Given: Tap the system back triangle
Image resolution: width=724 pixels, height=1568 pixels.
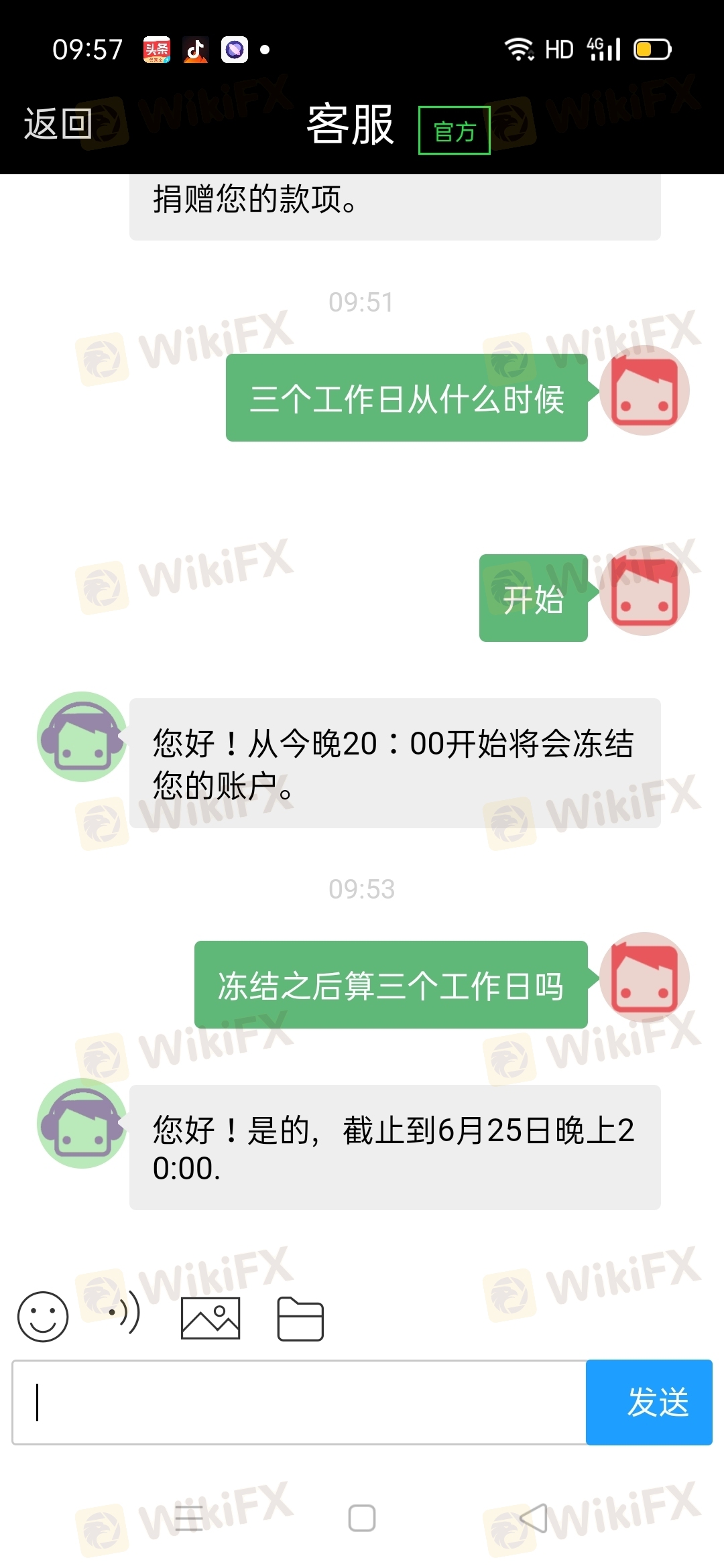Looking at the screenshot, I should (534, 1518).
